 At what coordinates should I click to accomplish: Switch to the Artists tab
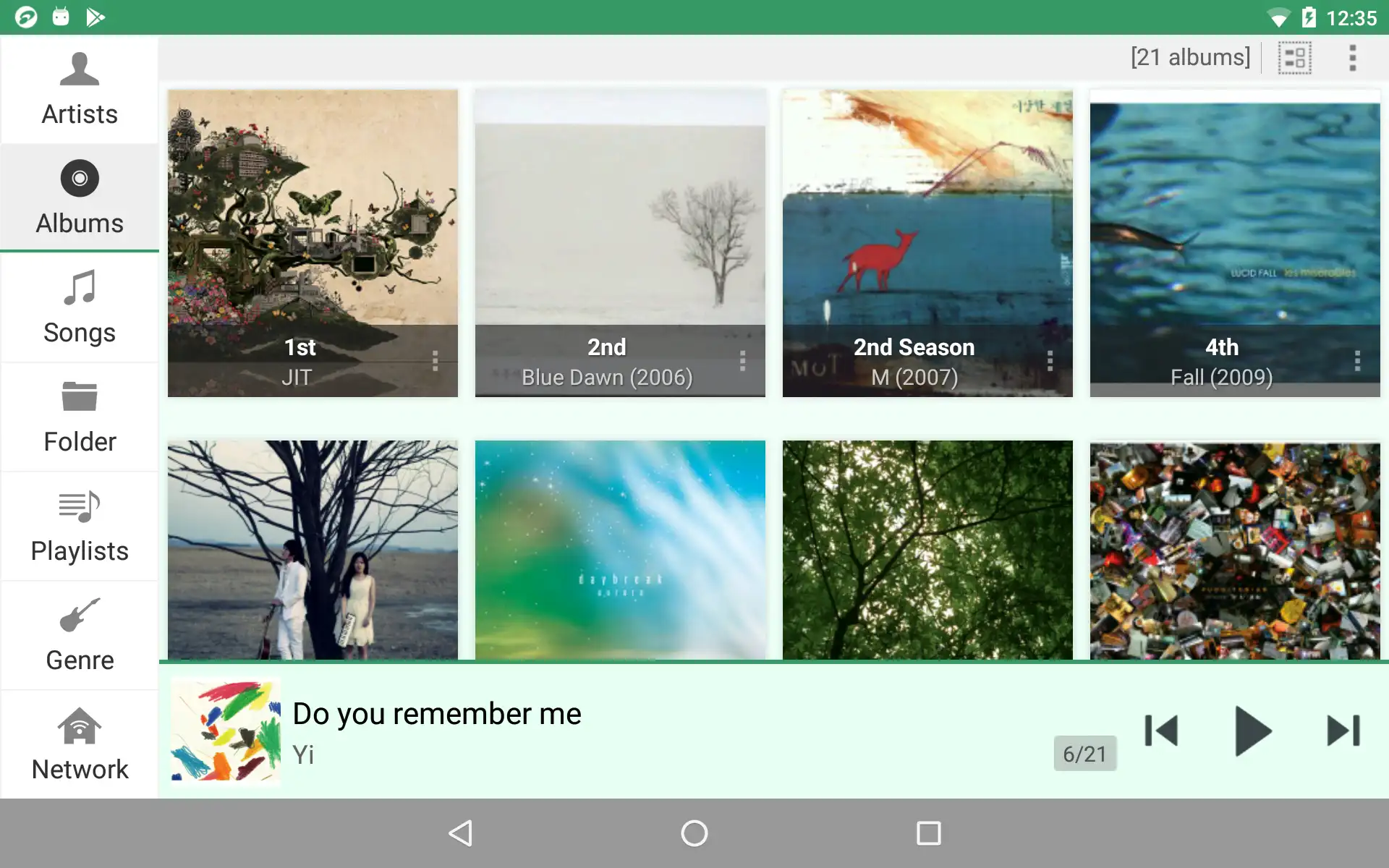coord(80,90)
